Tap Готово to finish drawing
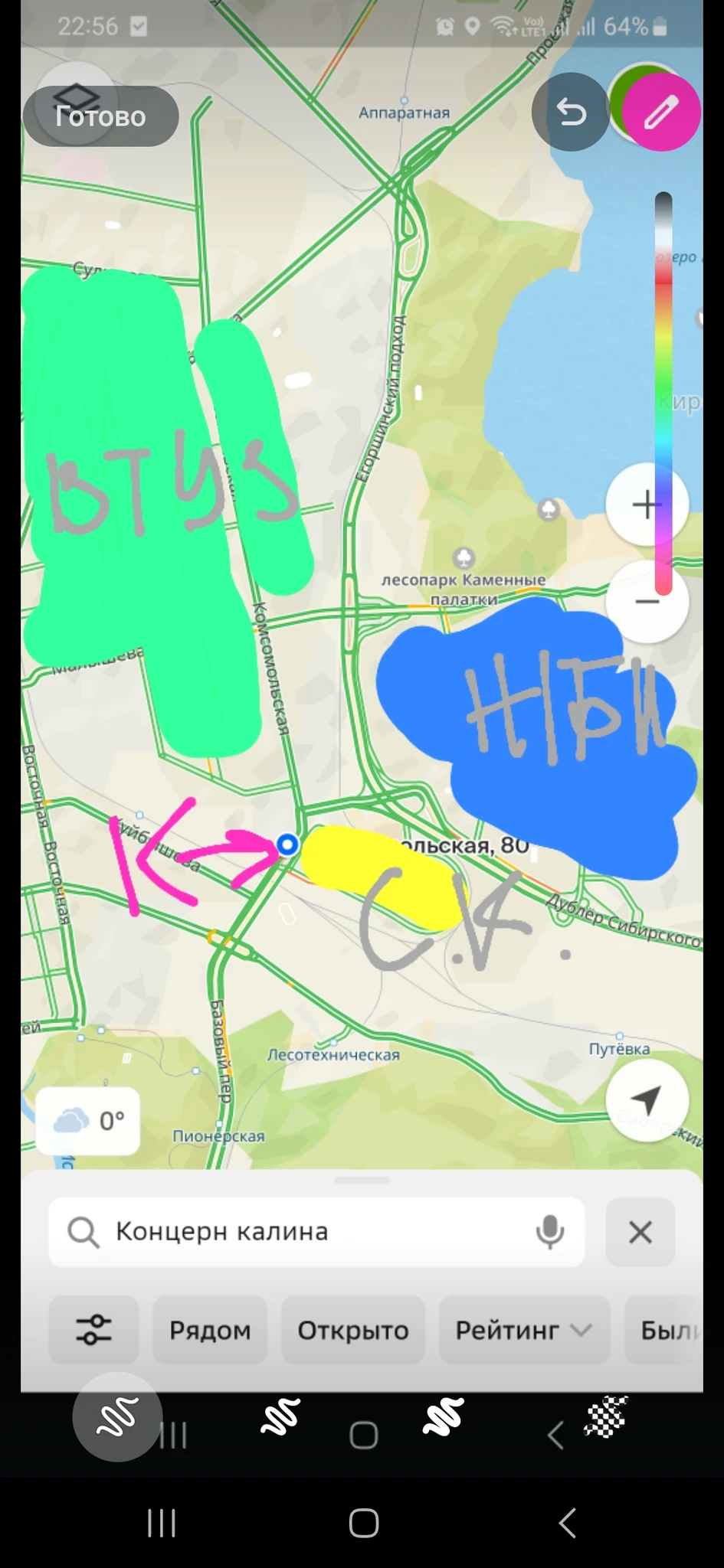The width and height of the screenshot is (724, 1568). (x=100, y=116)
